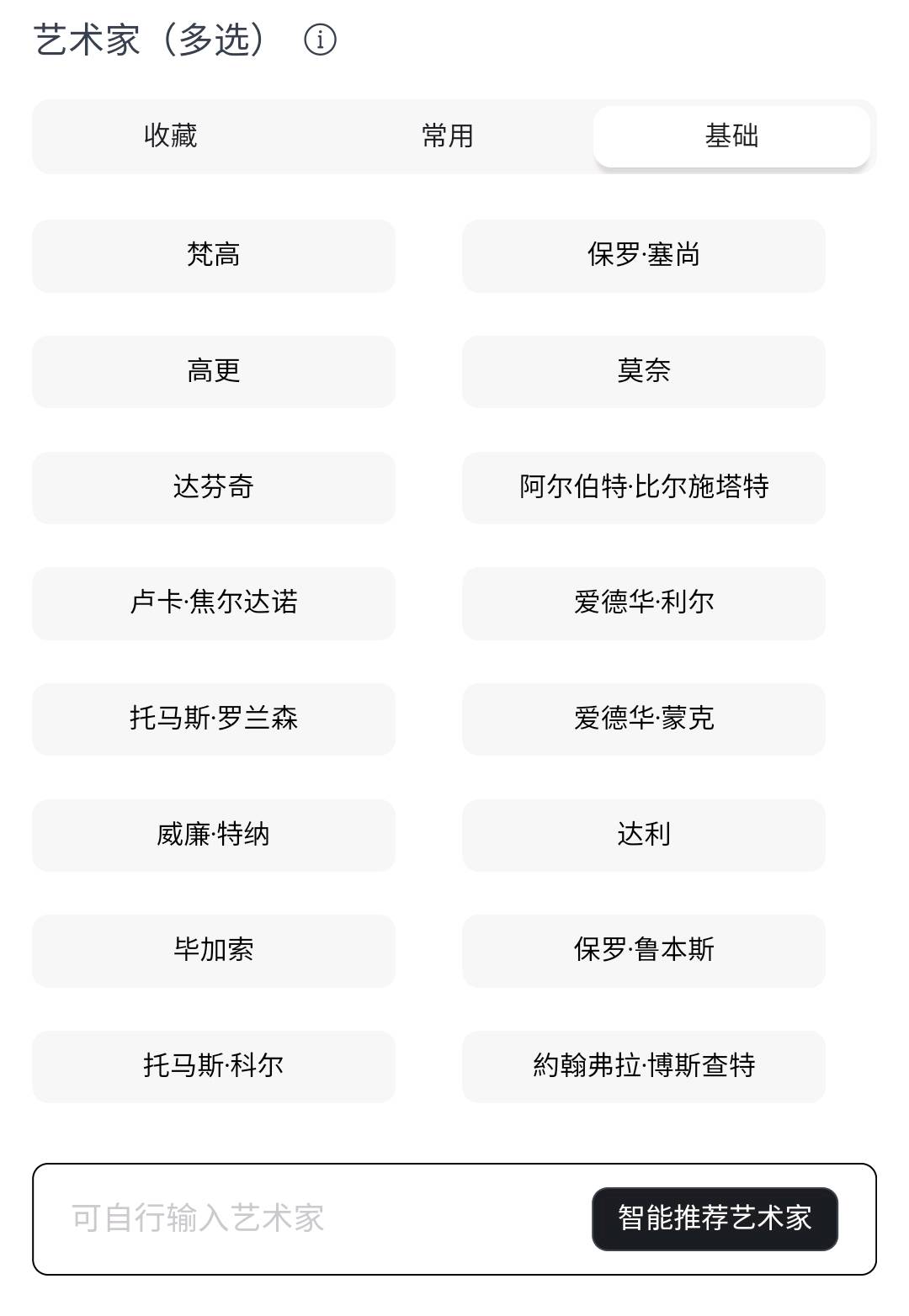
Task: Switch to the 收藏 tab
Action: [171, 136]
